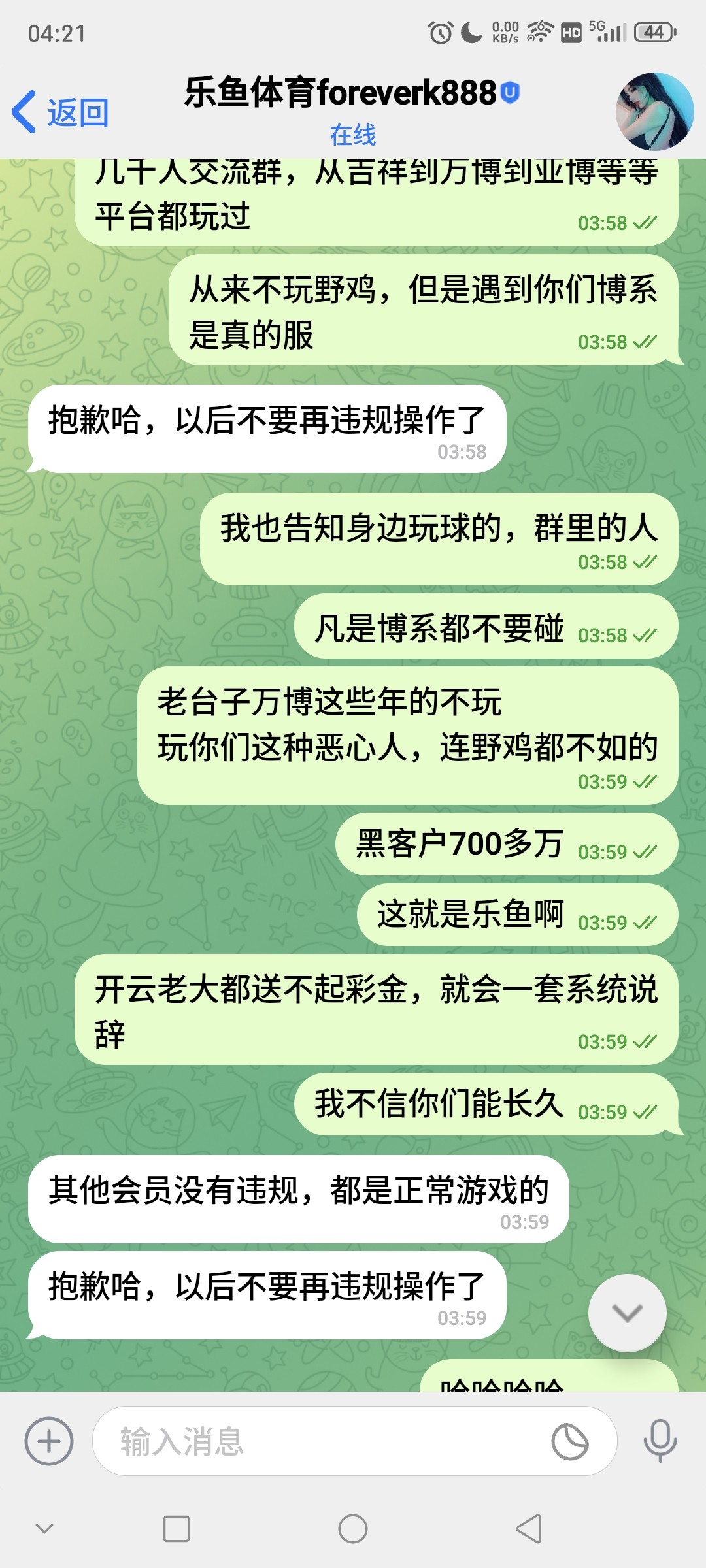Open the contact's profile avatar photo
Viewport: 706px width, 1568px height.
point(657,110)
